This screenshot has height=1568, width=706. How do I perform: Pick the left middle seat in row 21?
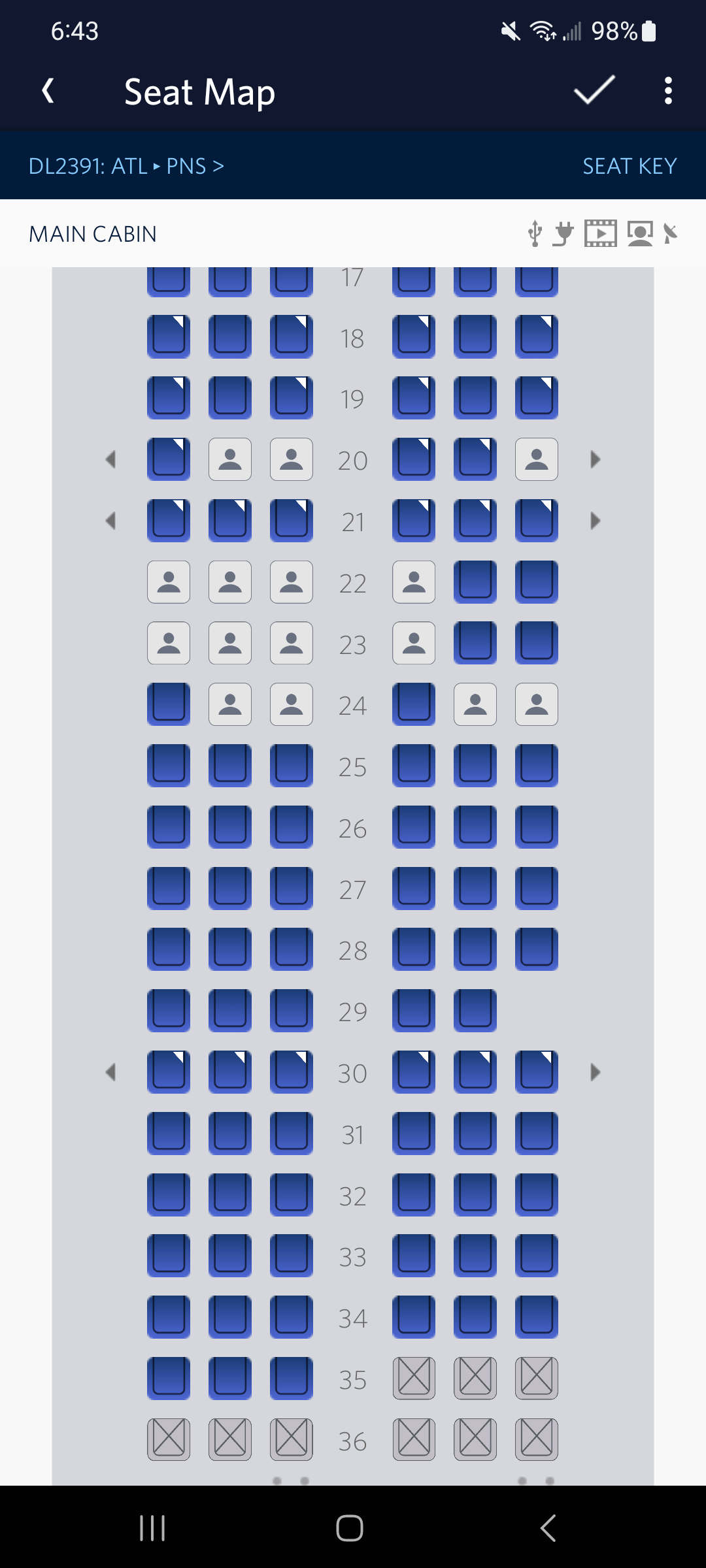pos(230,521)
